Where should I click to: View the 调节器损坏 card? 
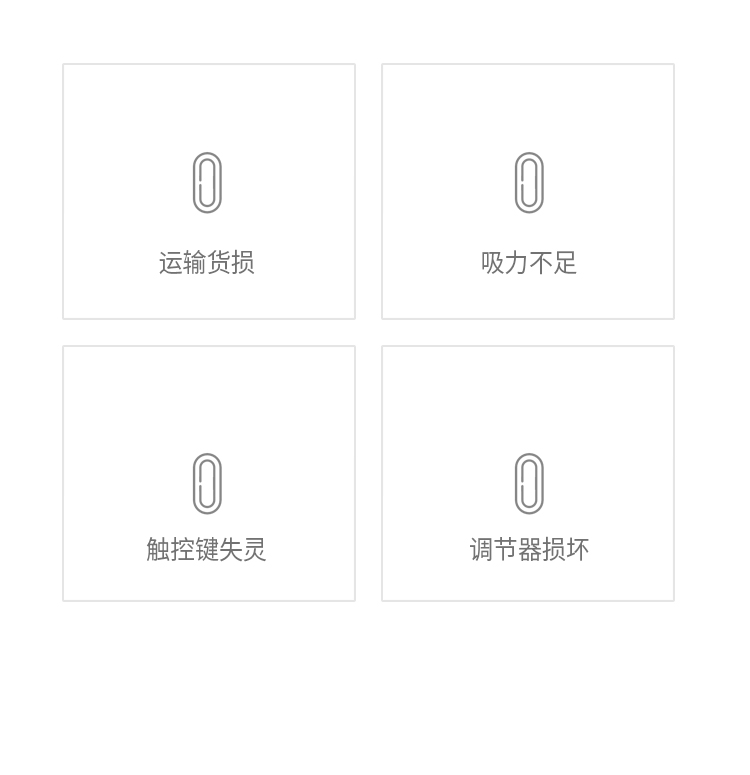528,474
